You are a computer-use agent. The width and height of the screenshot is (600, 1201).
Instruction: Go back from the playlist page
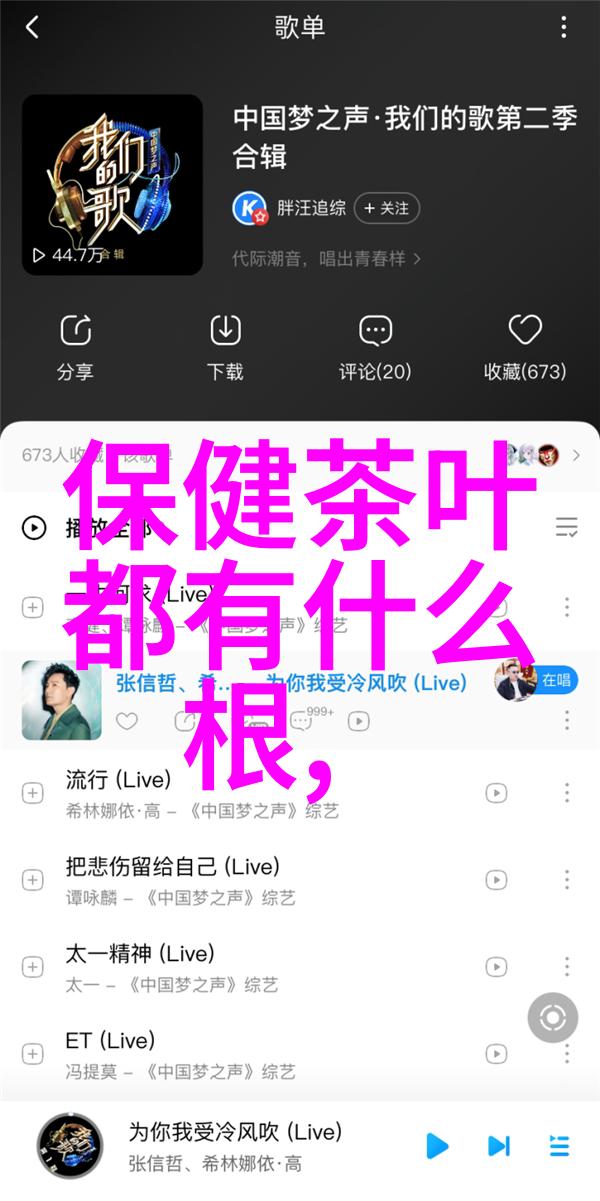(32, 28)
